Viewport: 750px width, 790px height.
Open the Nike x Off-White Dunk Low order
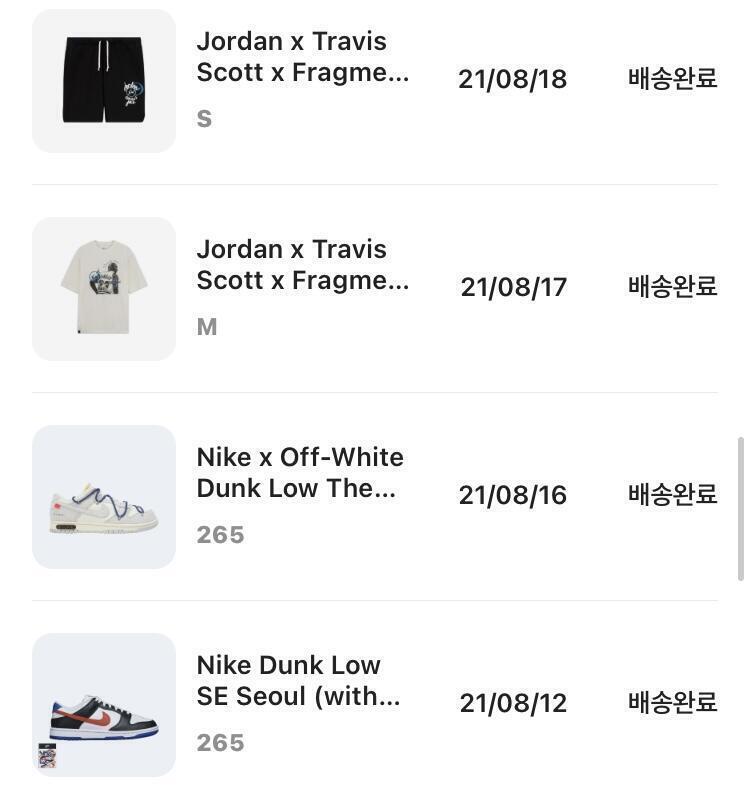click(300, 474)
